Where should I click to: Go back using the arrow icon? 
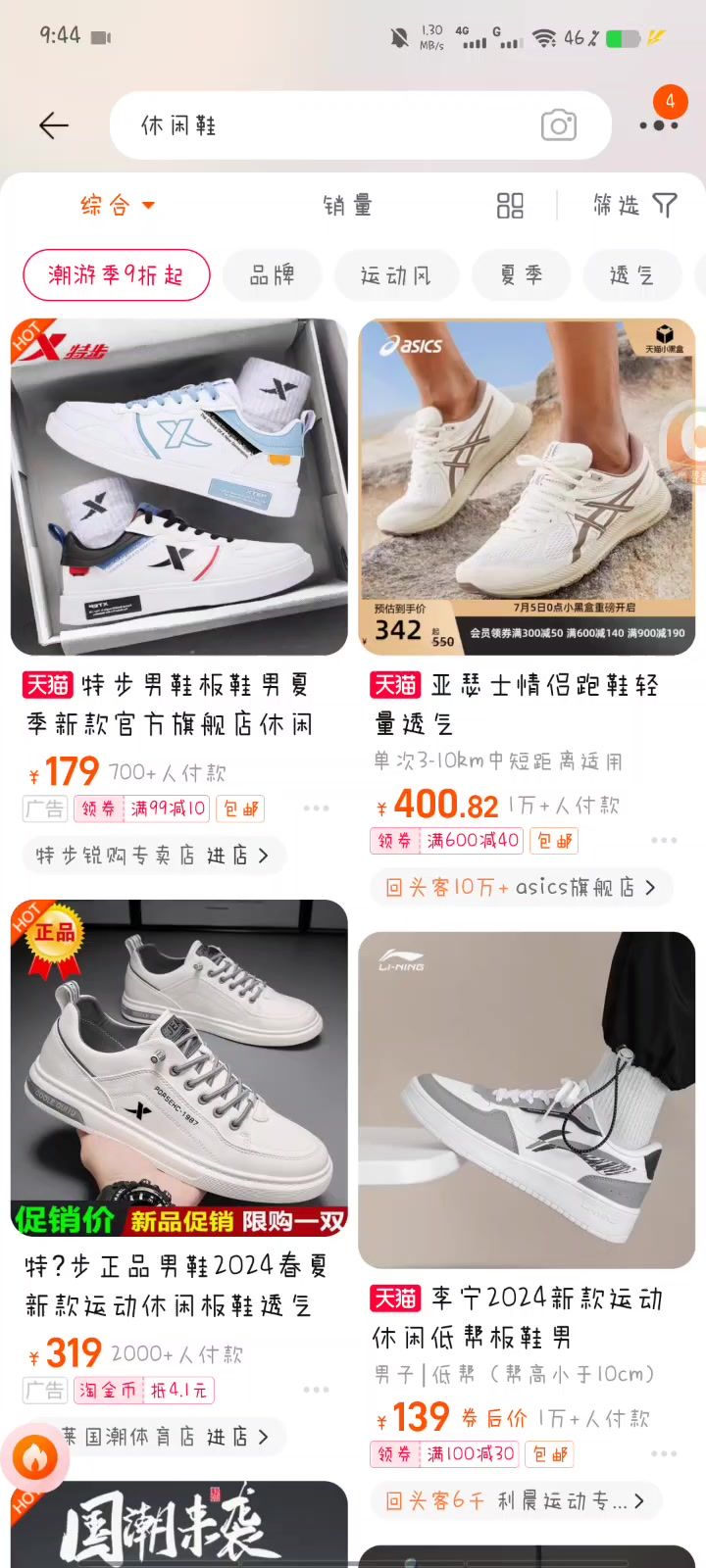(53, 125)
